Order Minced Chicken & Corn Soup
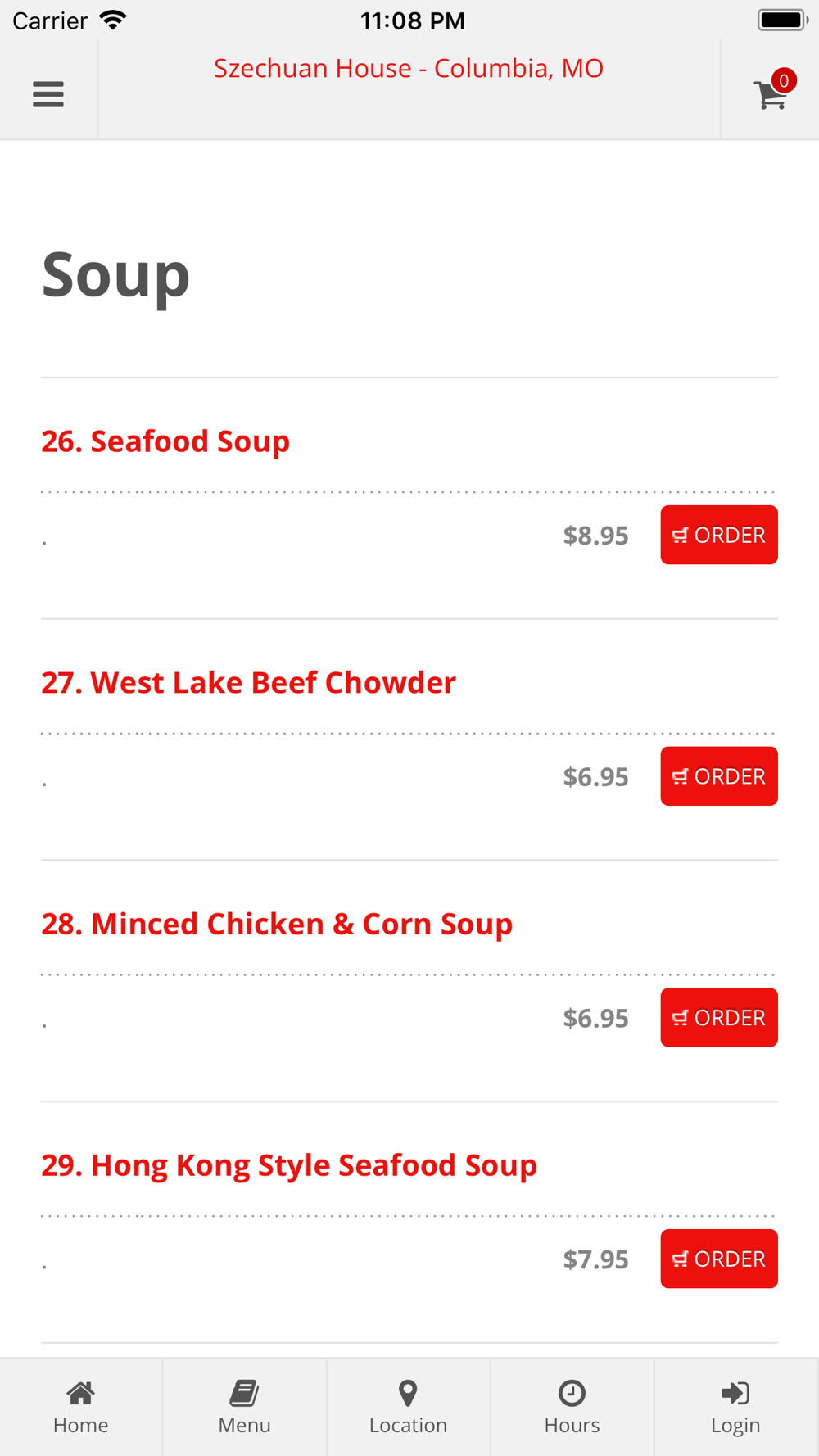Screen dimensions: 819x1456 (719, 1018)
